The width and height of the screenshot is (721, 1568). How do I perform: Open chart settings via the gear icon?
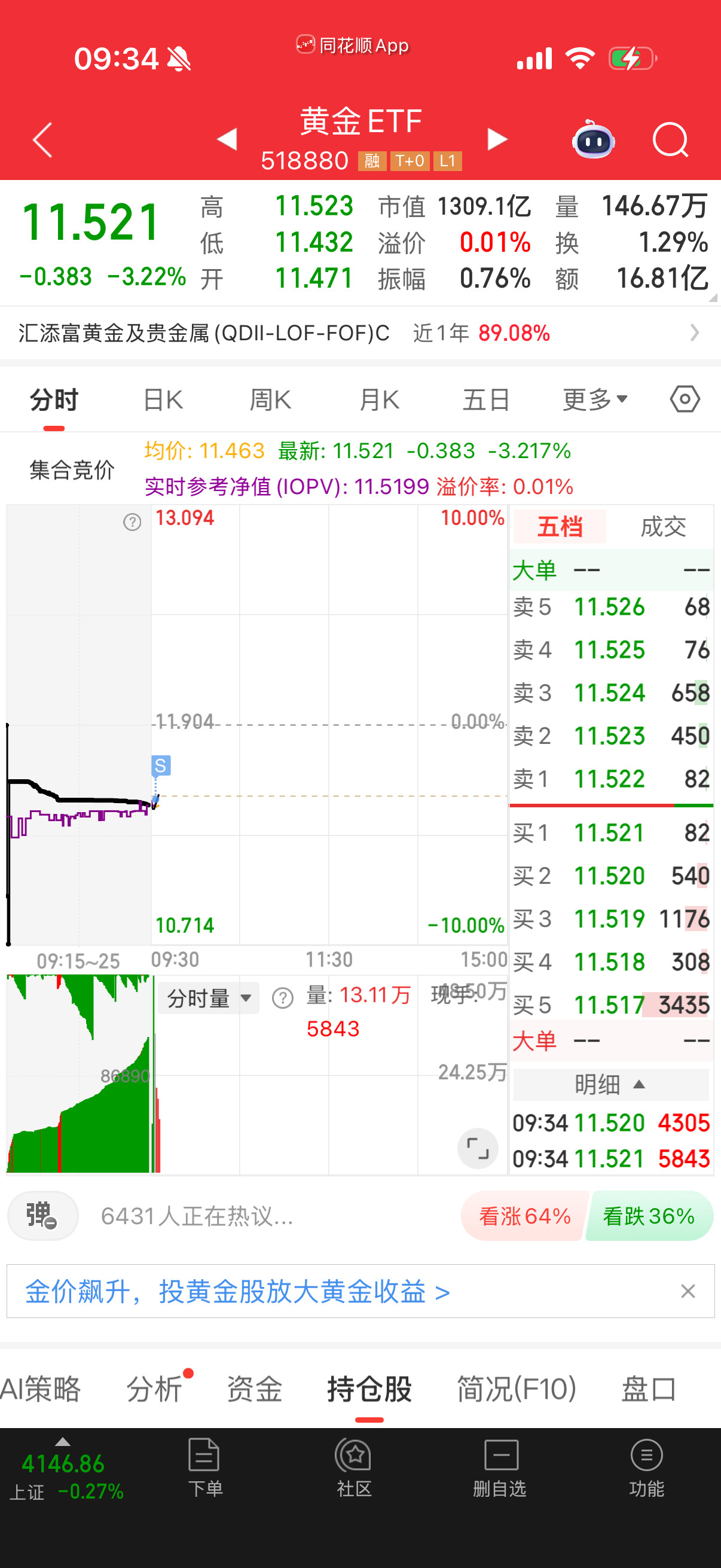(x=684, y=399)
